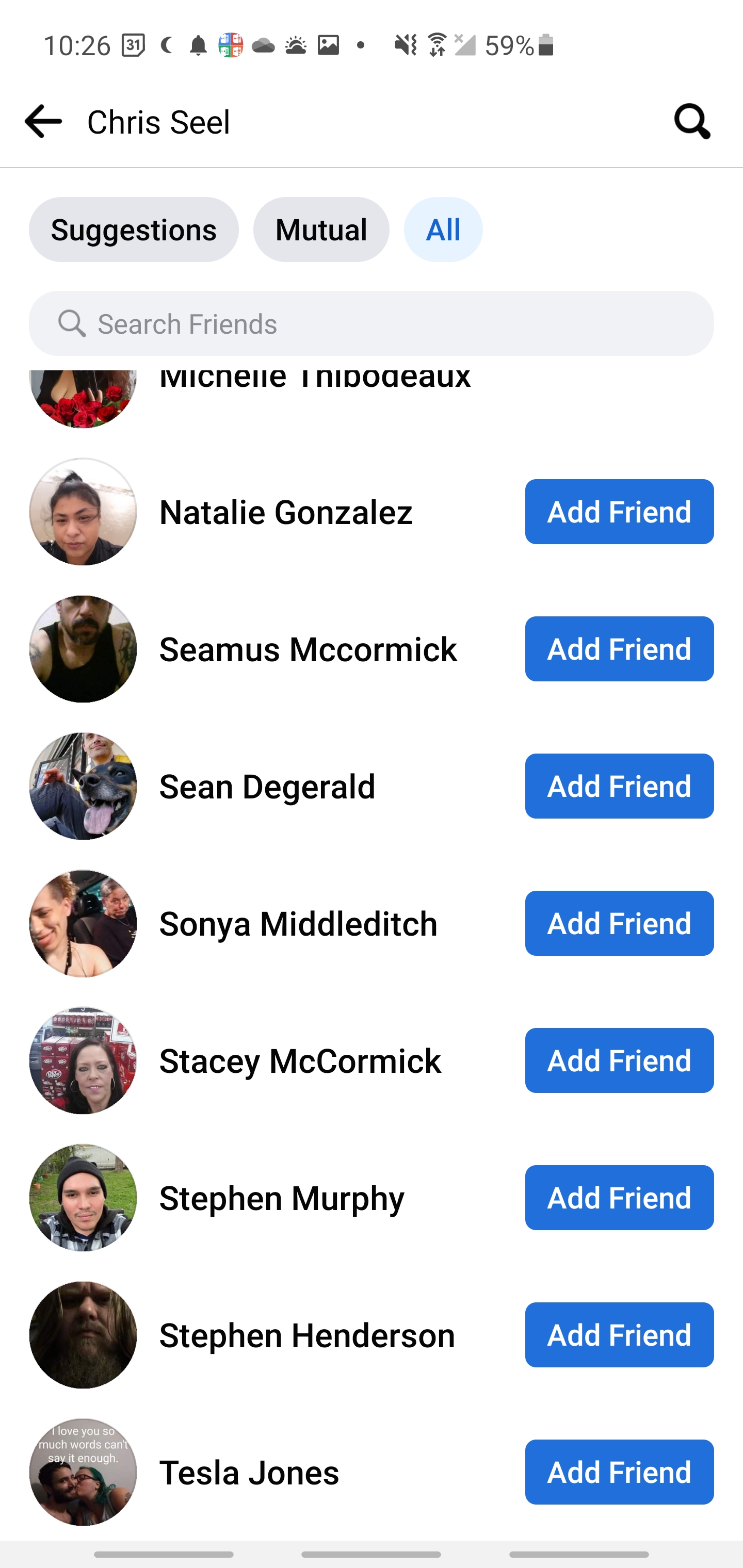Add Stephen Murphy as a friend

point(619,1197)
